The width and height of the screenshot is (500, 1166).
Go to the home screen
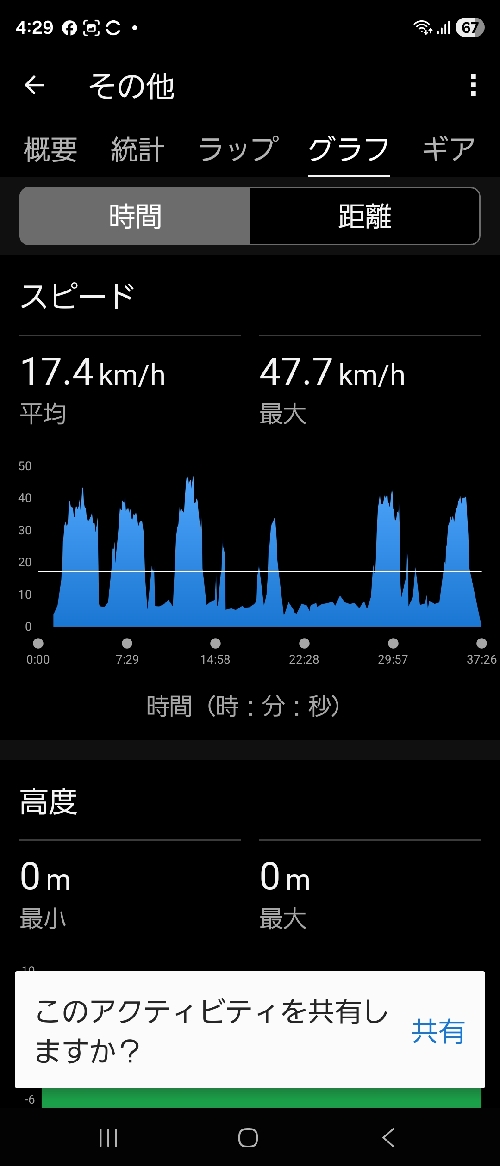pyautogui.click(x=248, y=1137)
